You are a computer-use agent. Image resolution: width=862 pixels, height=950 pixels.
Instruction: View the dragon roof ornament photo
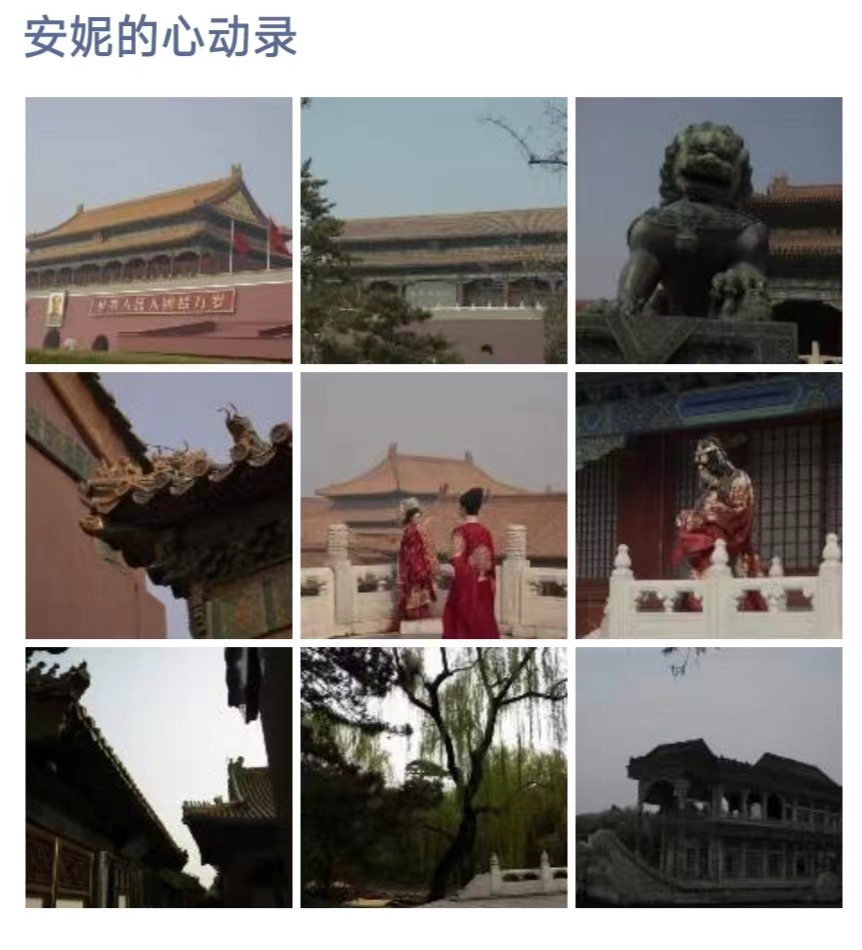(x=159, y=506)
